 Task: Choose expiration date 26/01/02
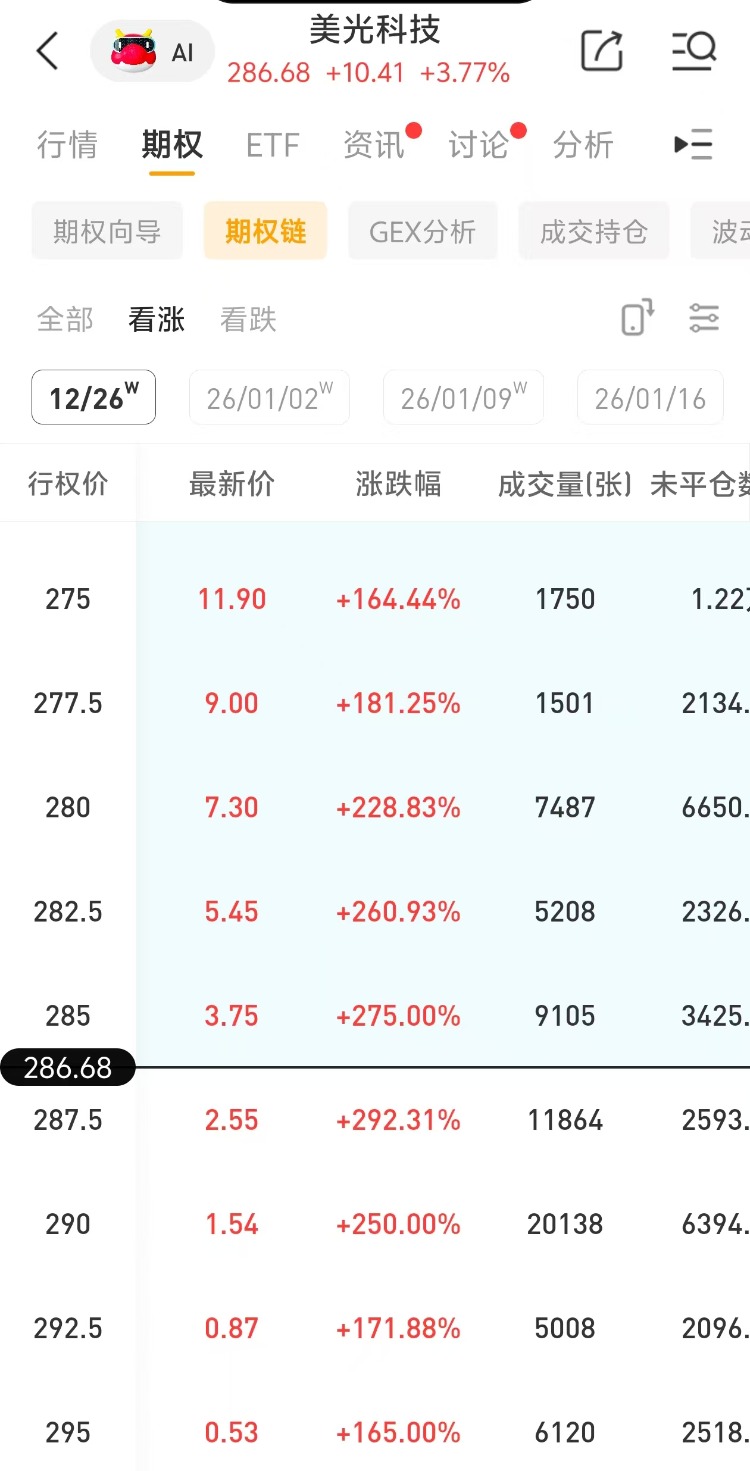[x=269, y=398]
